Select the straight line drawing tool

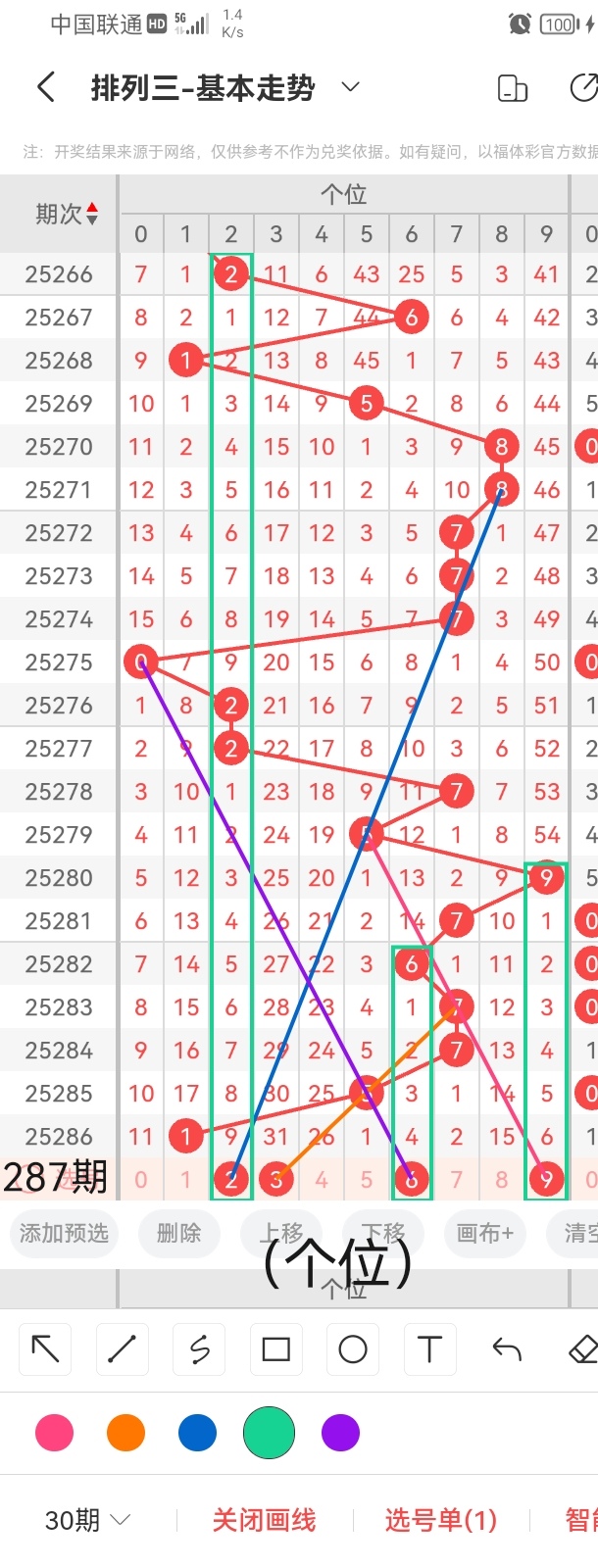(x=122, y=1349)
